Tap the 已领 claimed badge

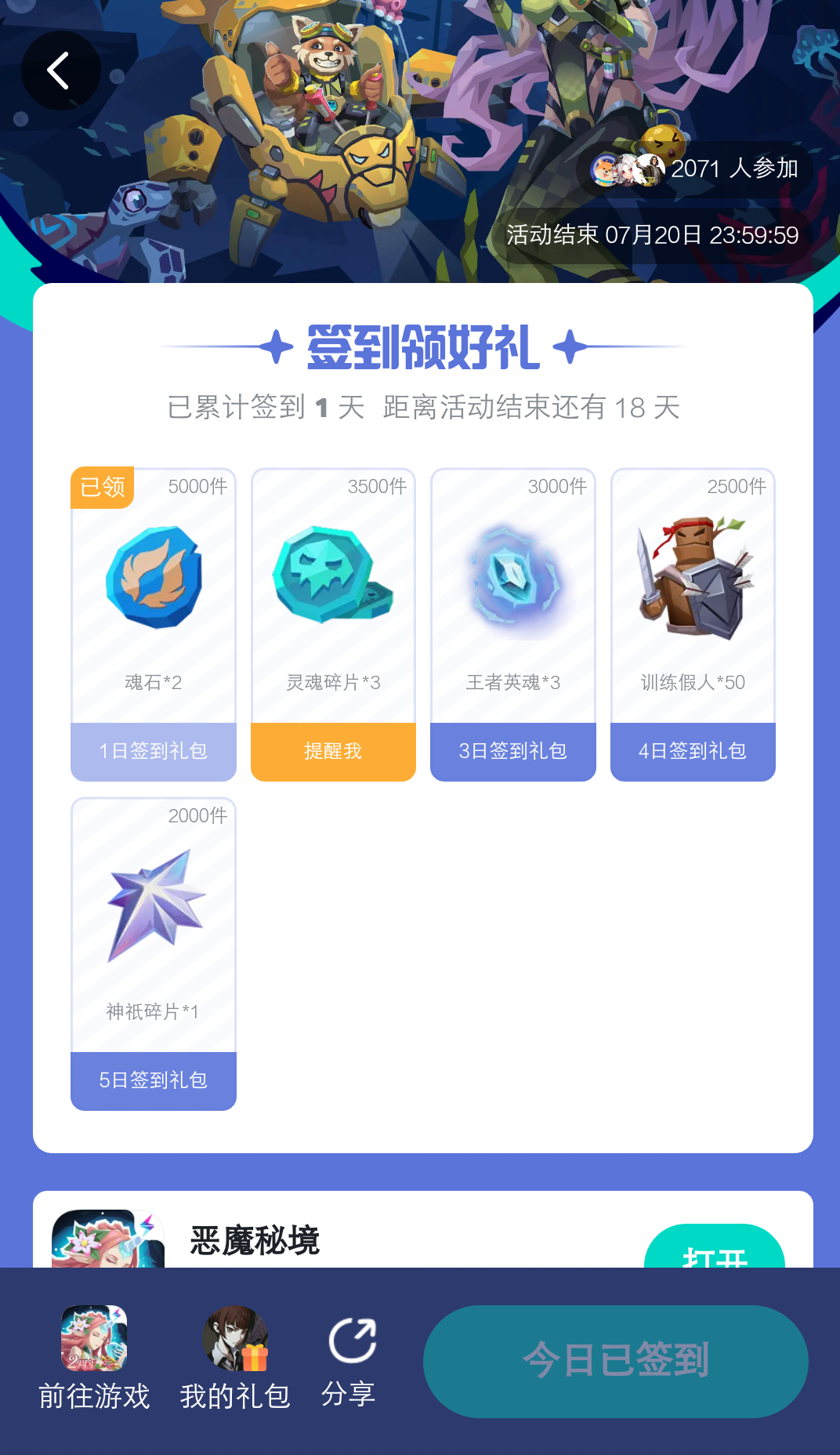click(x=102, y=487)
